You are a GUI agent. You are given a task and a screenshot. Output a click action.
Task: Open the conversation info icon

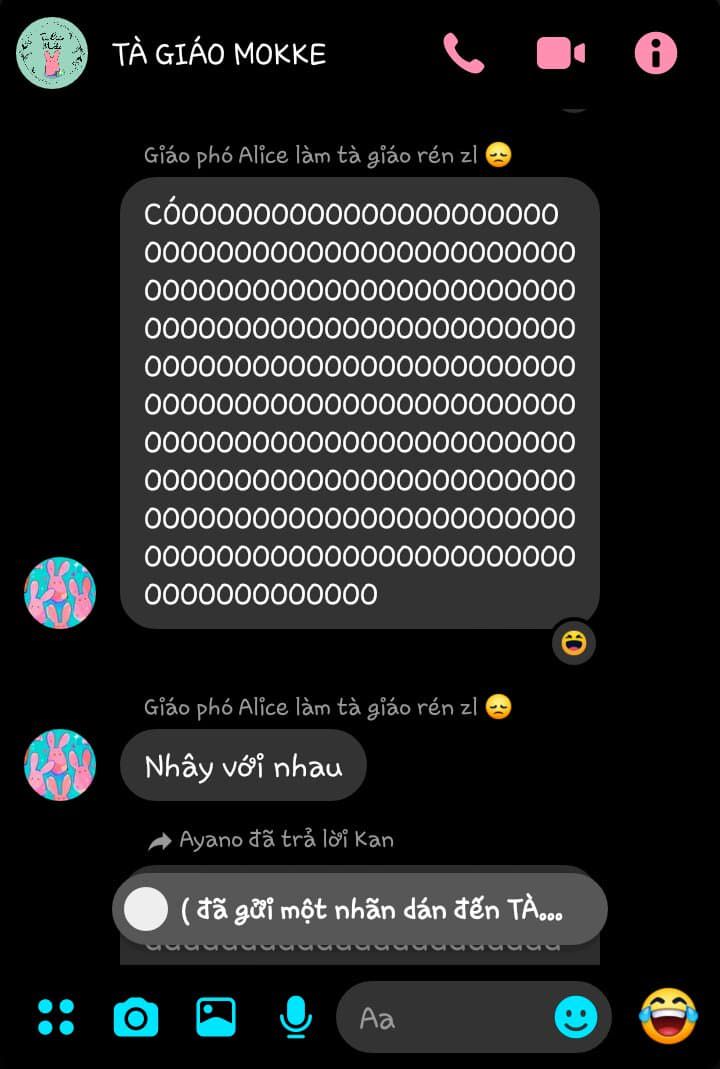click(656, 53)
